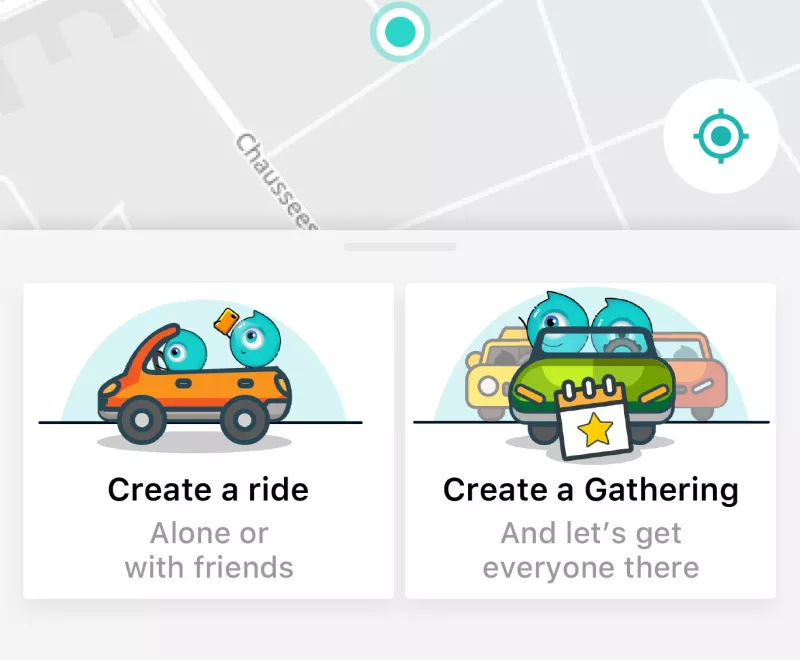This screenshot has height=660, width=800.
Task: Open the Create a ride card
Action: [x=208, y=440]
